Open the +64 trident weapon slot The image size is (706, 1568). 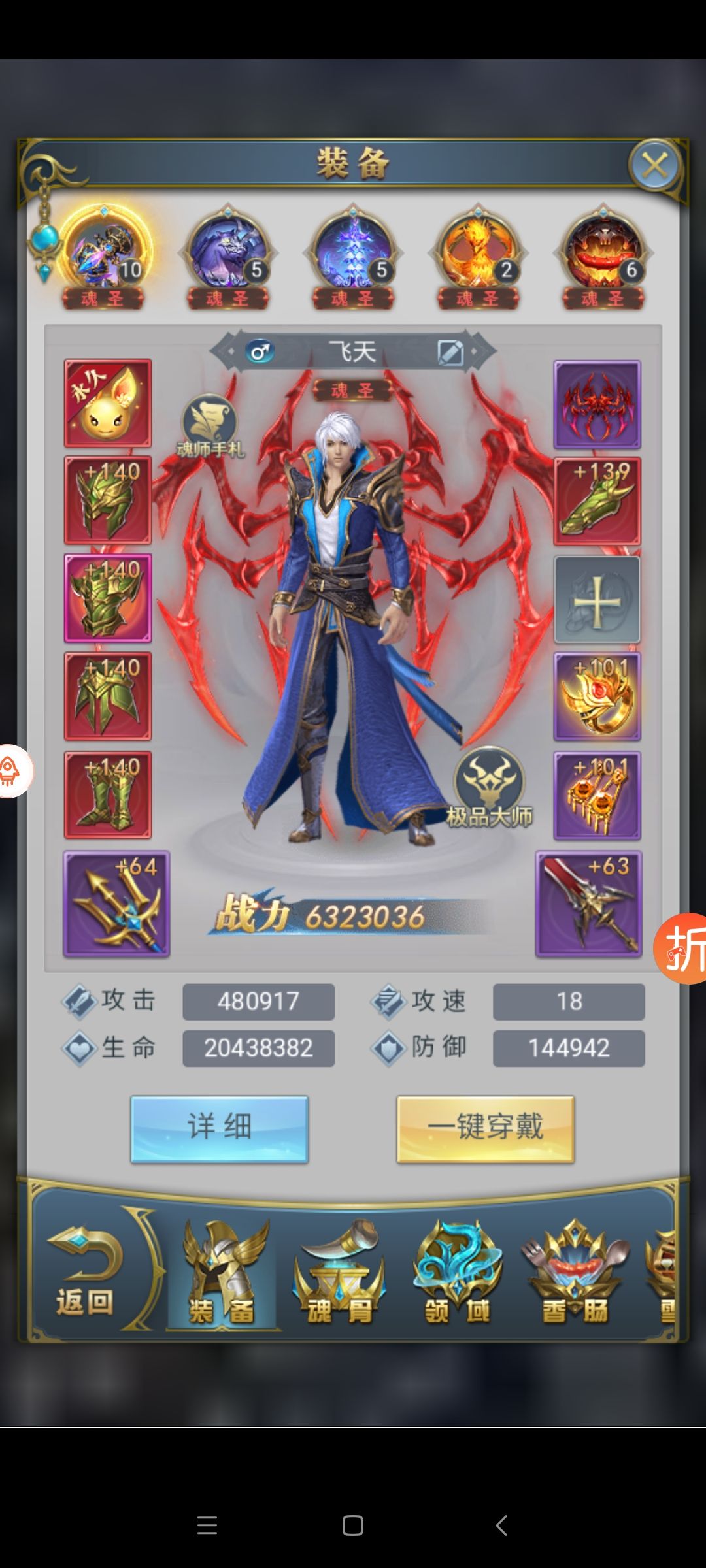116,904
